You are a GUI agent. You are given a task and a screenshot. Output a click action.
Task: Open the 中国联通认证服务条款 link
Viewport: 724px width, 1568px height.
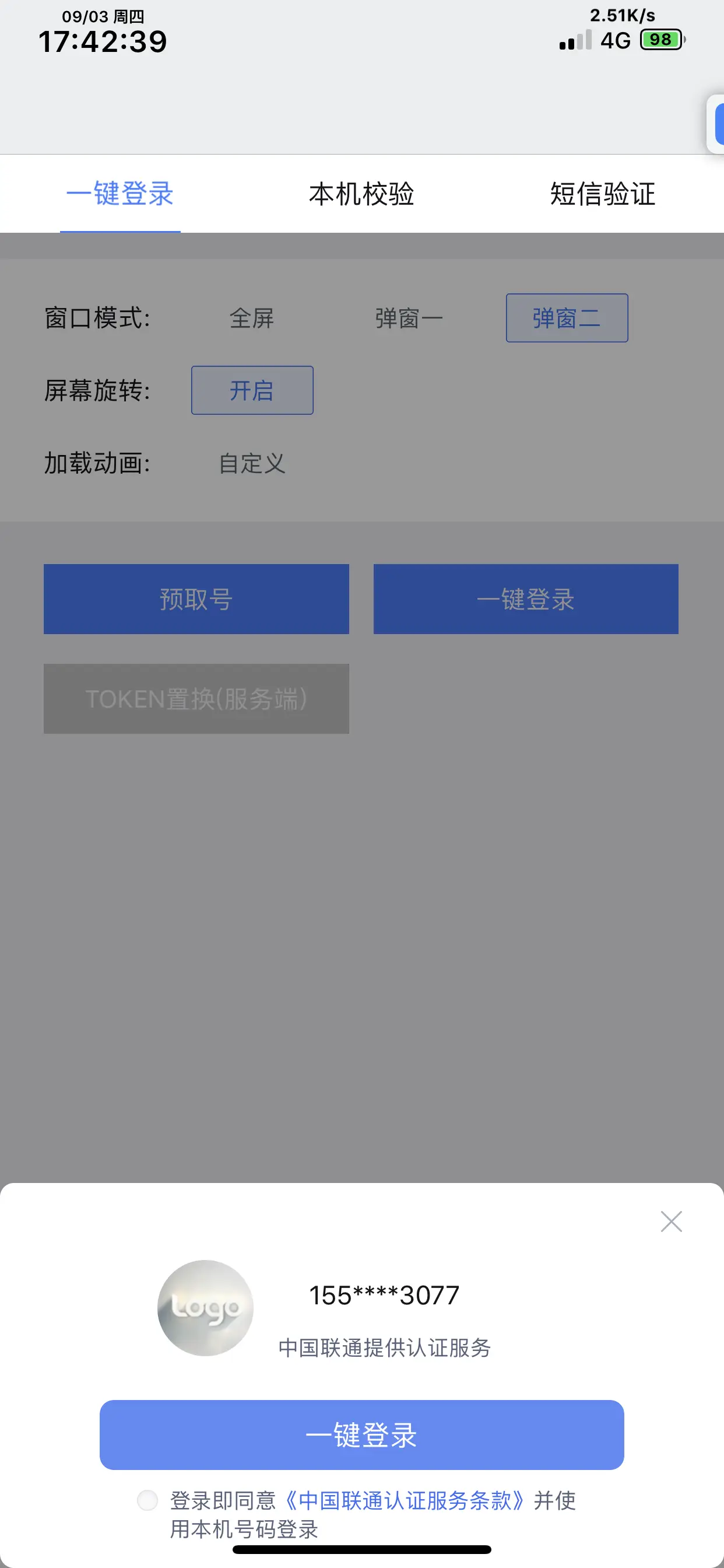coord(405,1500)
